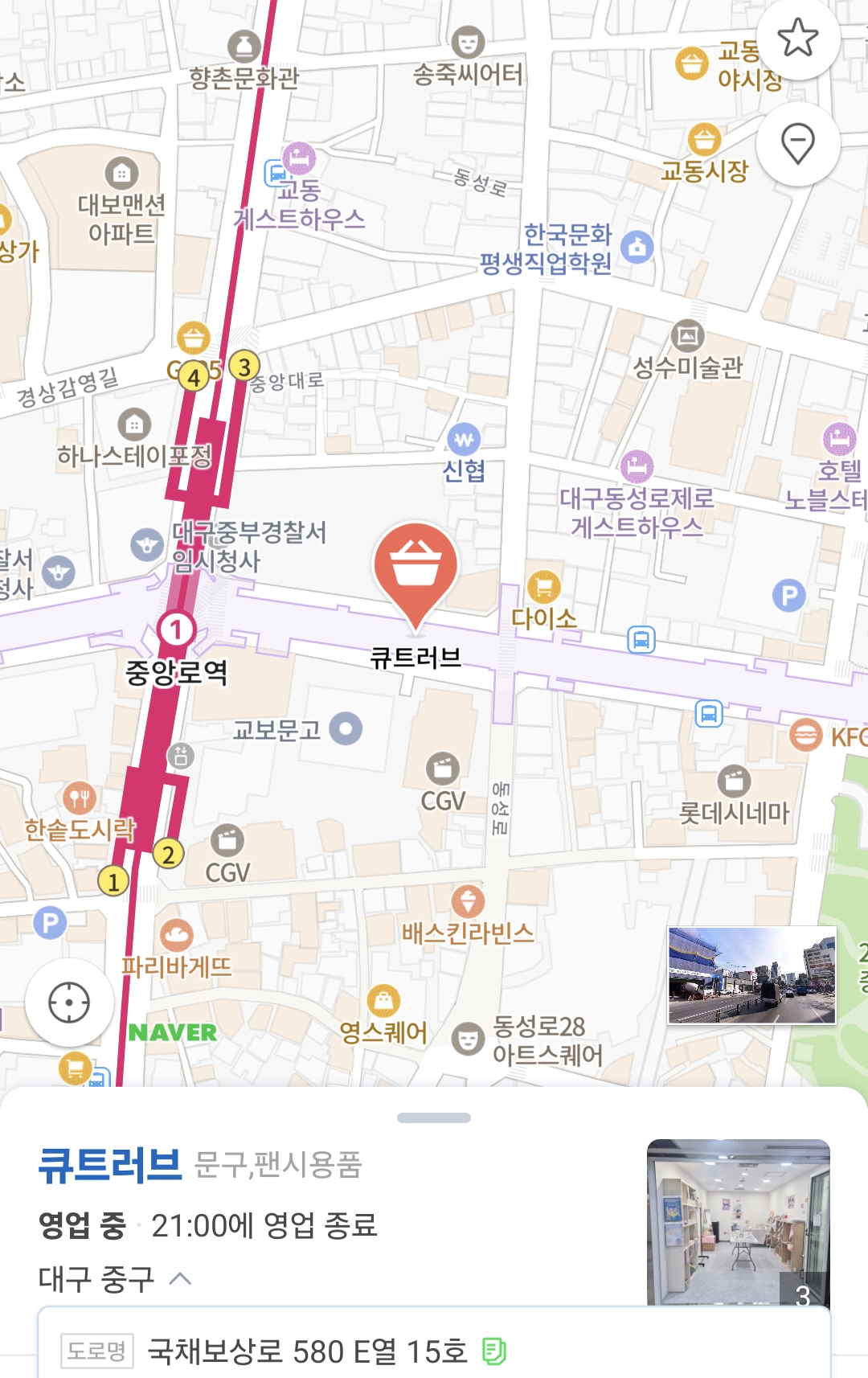Tap the 성수미술관 map marker

click(687, 336)
